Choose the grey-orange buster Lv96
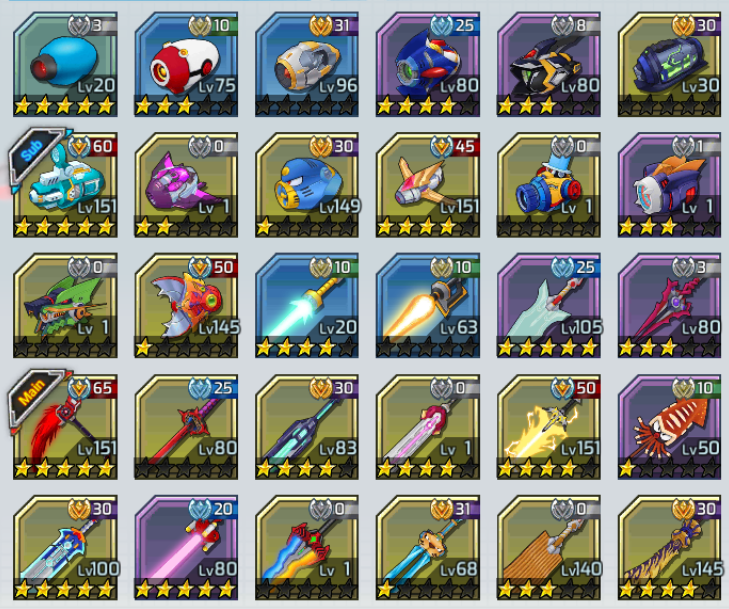 (x=307, y=64)
